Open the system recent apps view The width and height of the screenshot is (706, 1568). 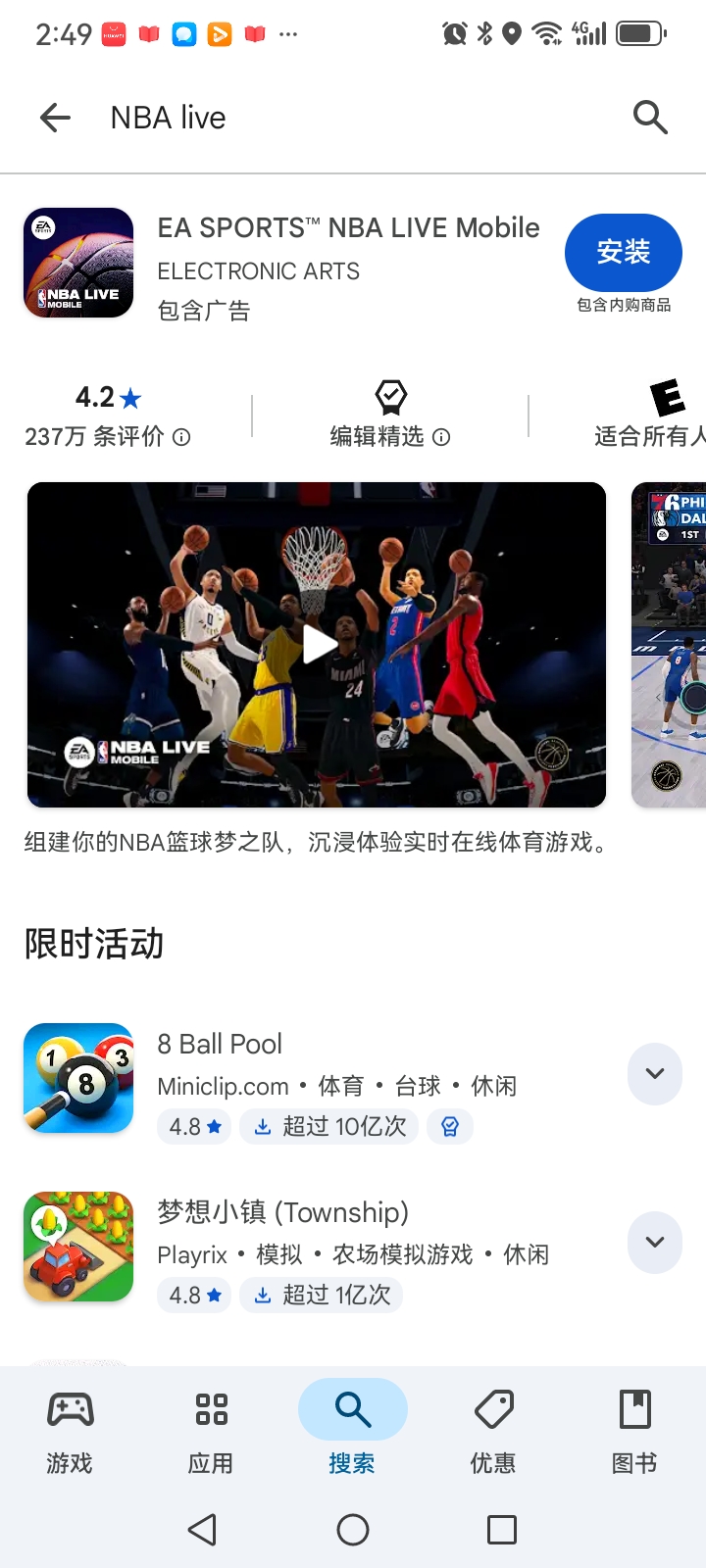(502, 1530)
